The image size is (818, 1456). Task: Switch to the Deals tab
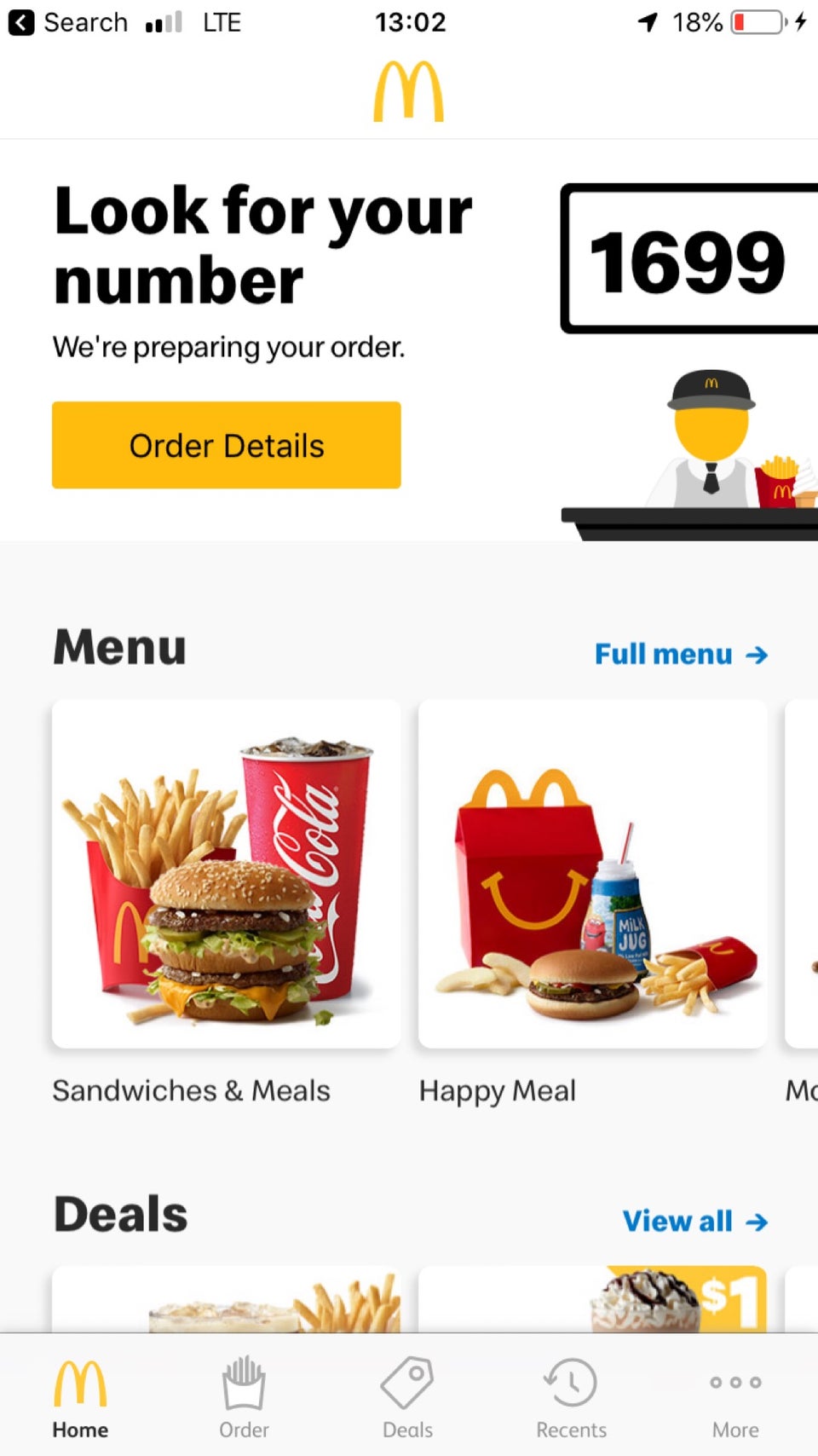pyautogui.click(x=407, y=1398)
